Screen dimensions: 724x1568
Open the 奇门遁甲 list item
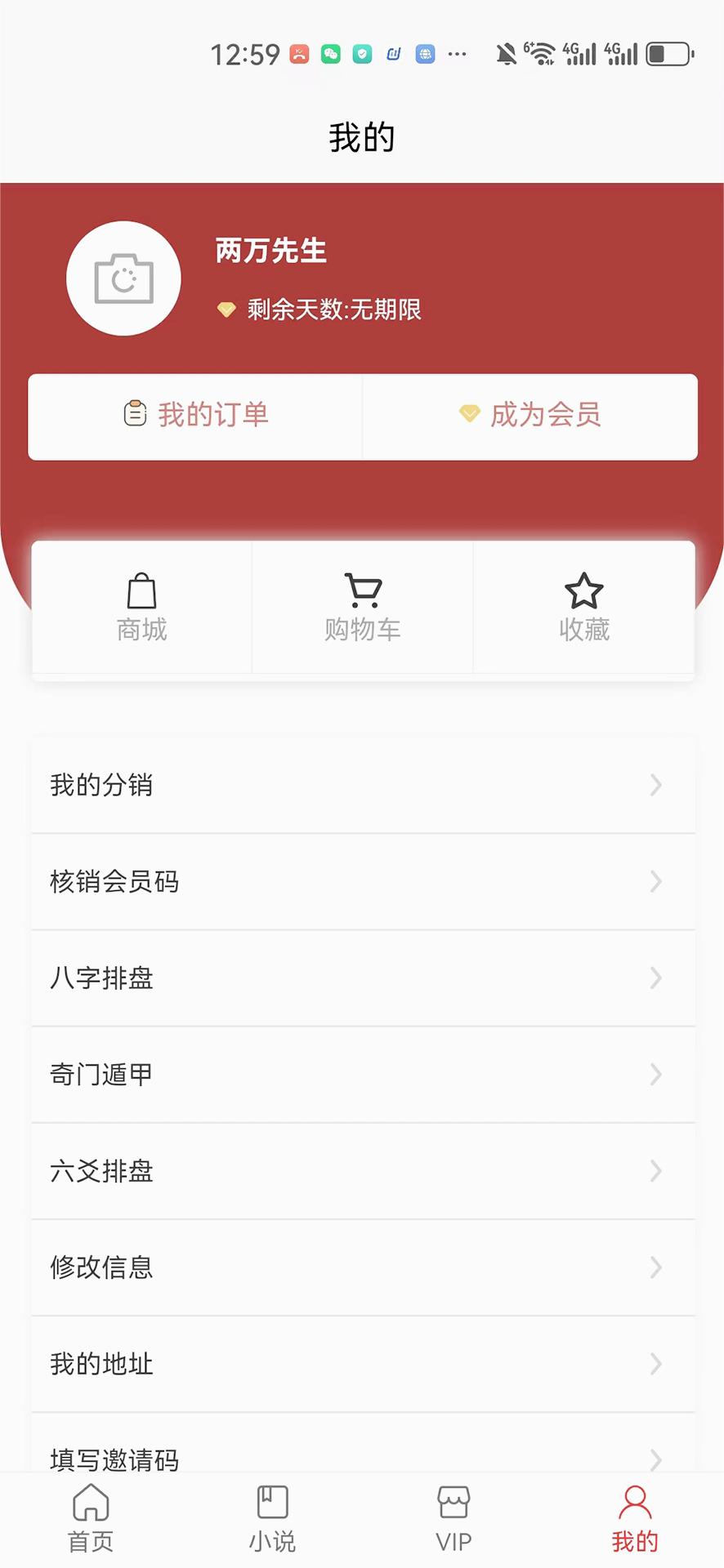pos(362,1074)
